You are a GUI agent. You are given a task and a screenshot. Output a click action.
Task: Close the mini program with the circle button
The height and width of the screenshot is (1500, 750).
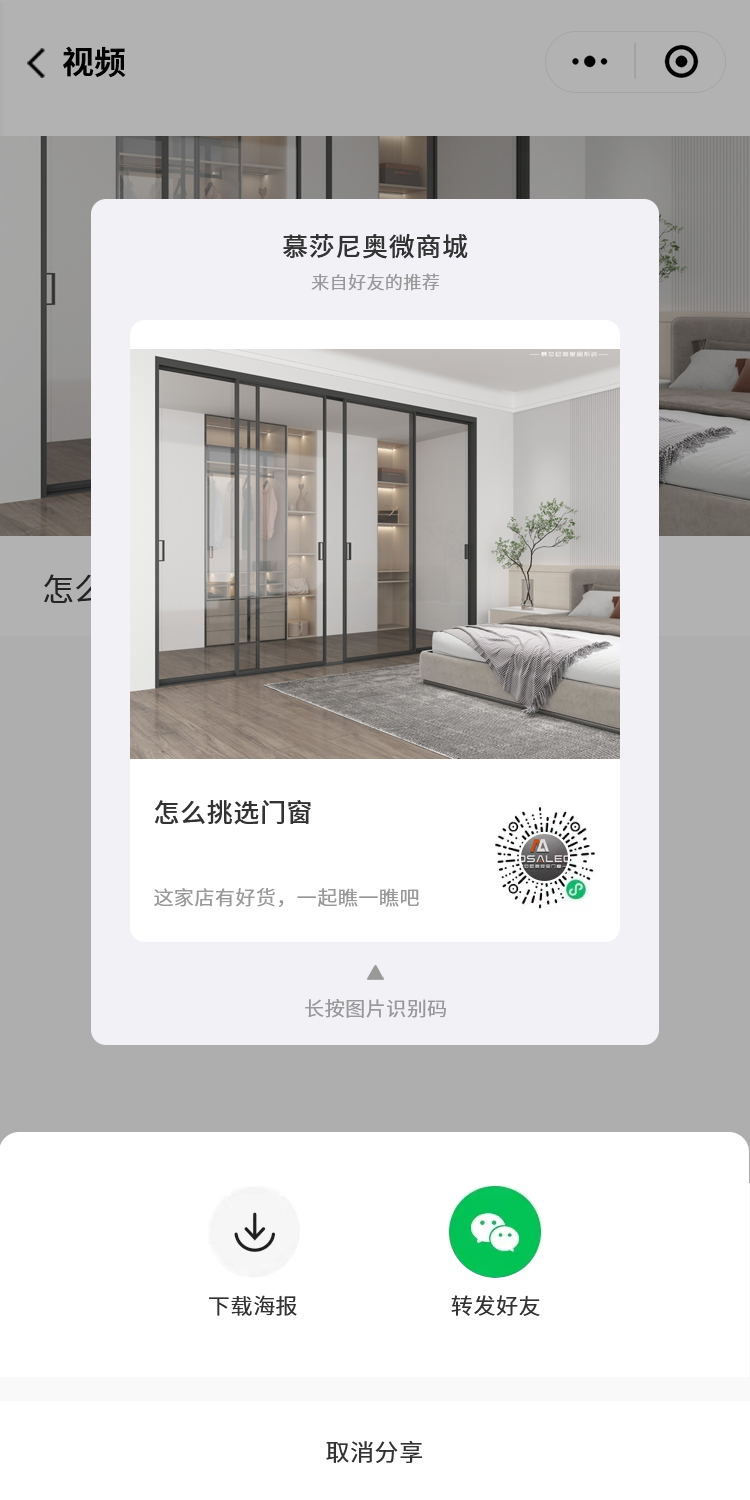point(681,62)
